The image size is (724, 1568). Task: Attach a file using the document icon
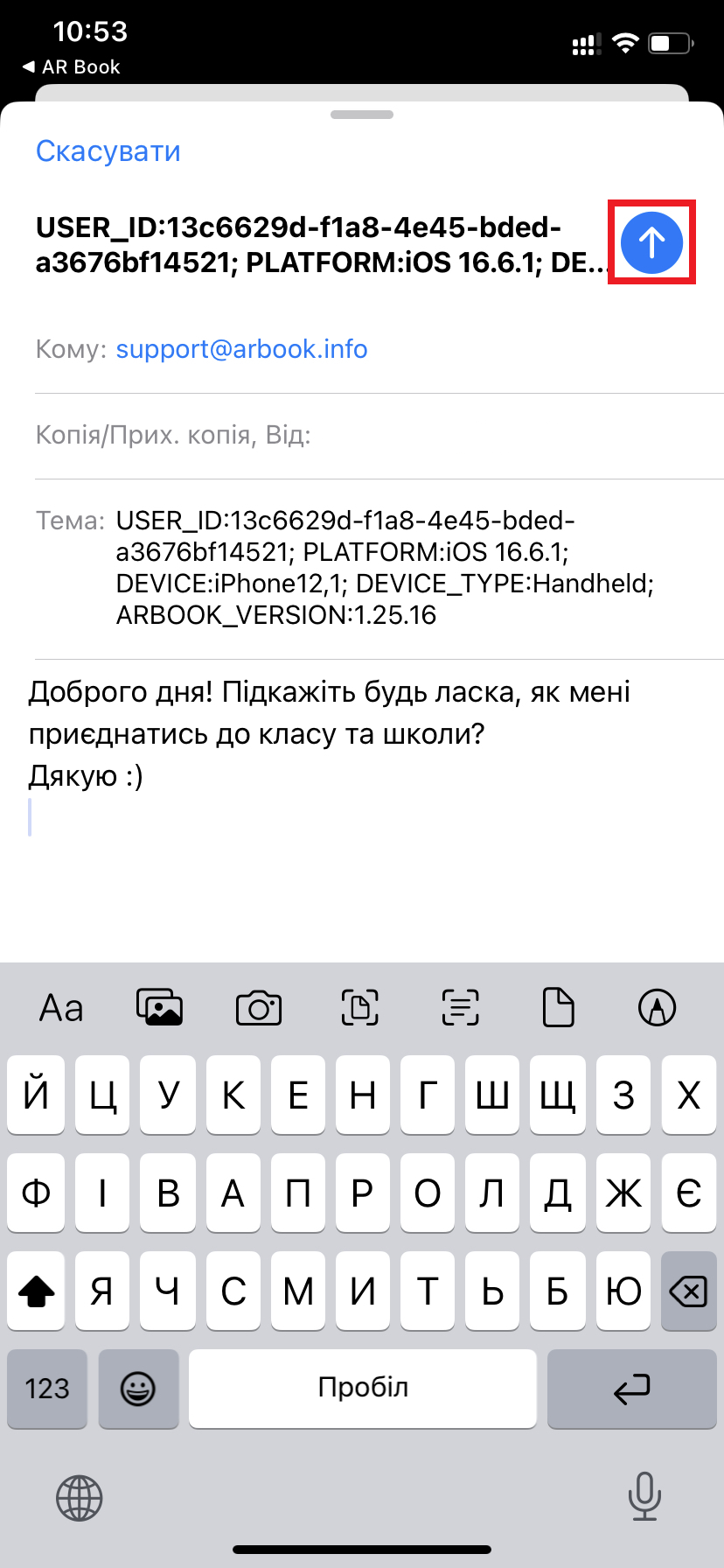tap(558, 1007)
